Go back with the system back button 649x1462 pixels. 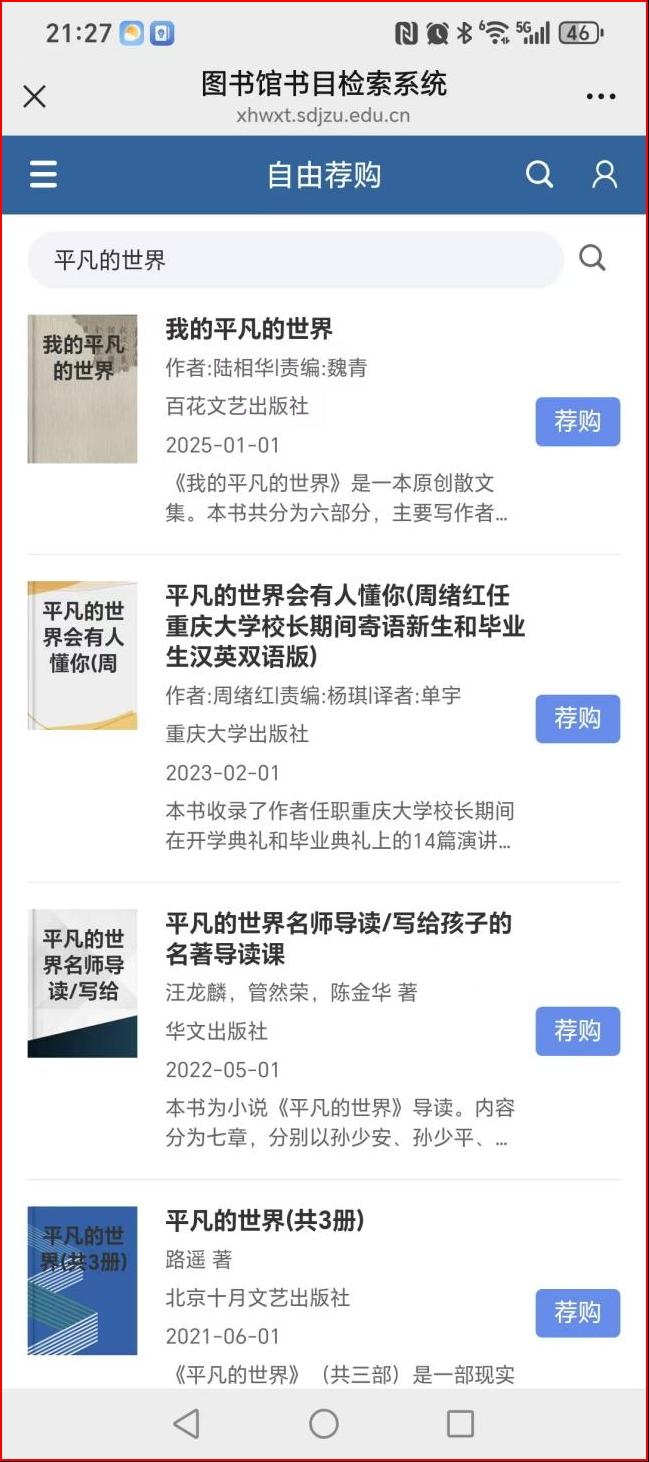(x=186, y=1424)
